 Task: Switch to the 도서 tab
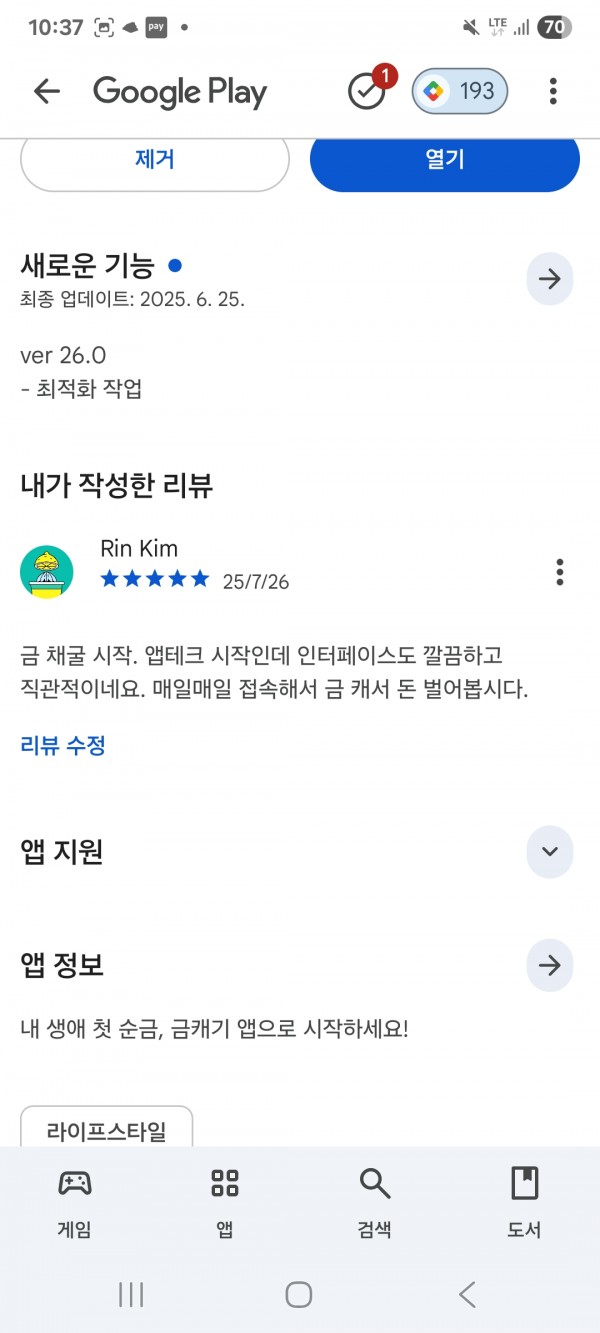524,1203
